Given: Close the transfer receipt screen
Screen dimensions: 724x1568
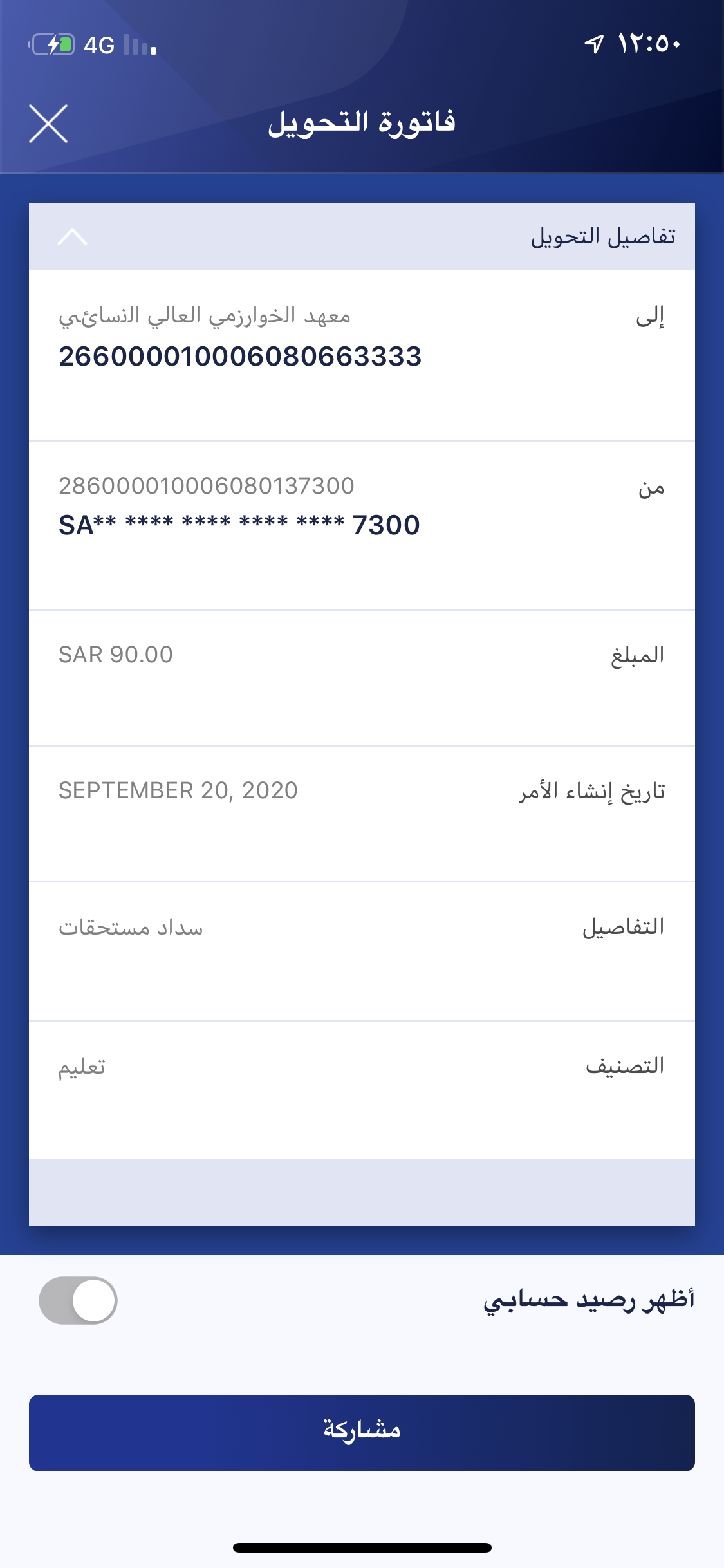Looking at the screenshot, I should (x=48, y=123).
